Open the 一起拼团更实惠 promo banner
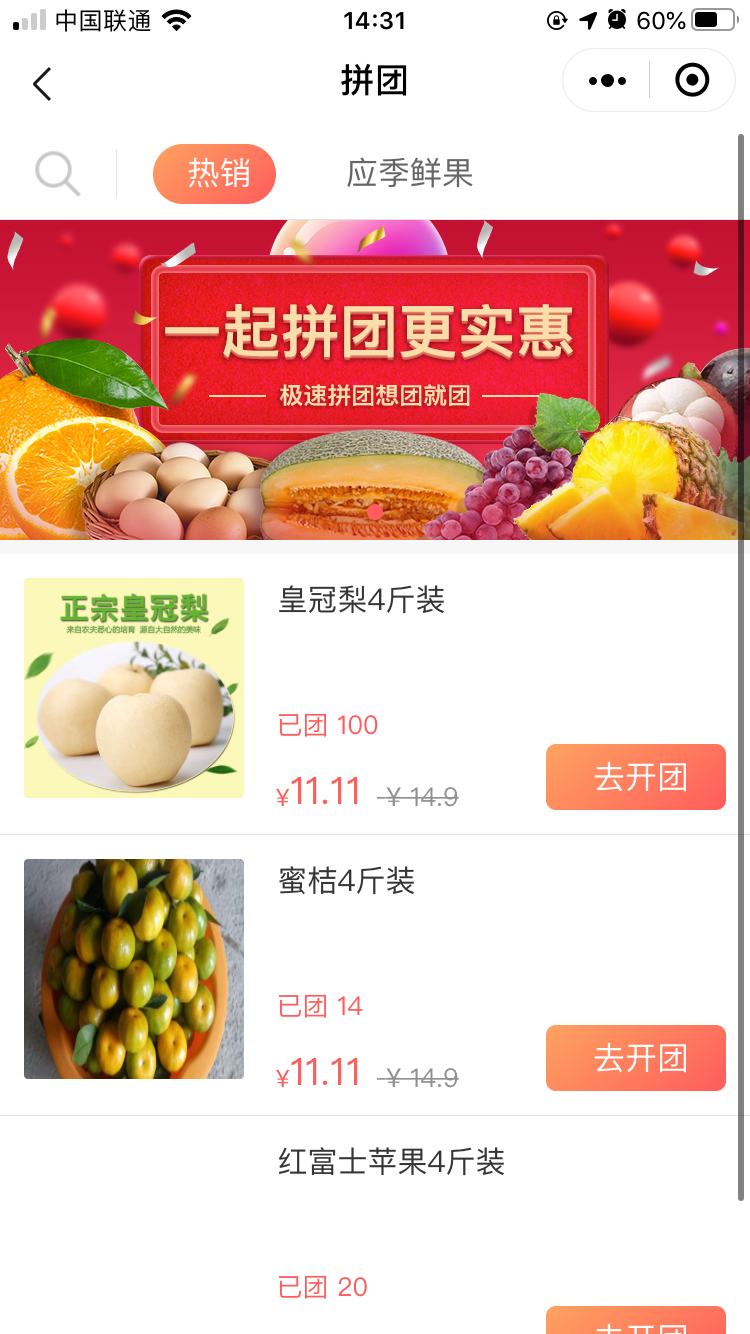This screenshot has width=750, height=1334. pos(375,380)
